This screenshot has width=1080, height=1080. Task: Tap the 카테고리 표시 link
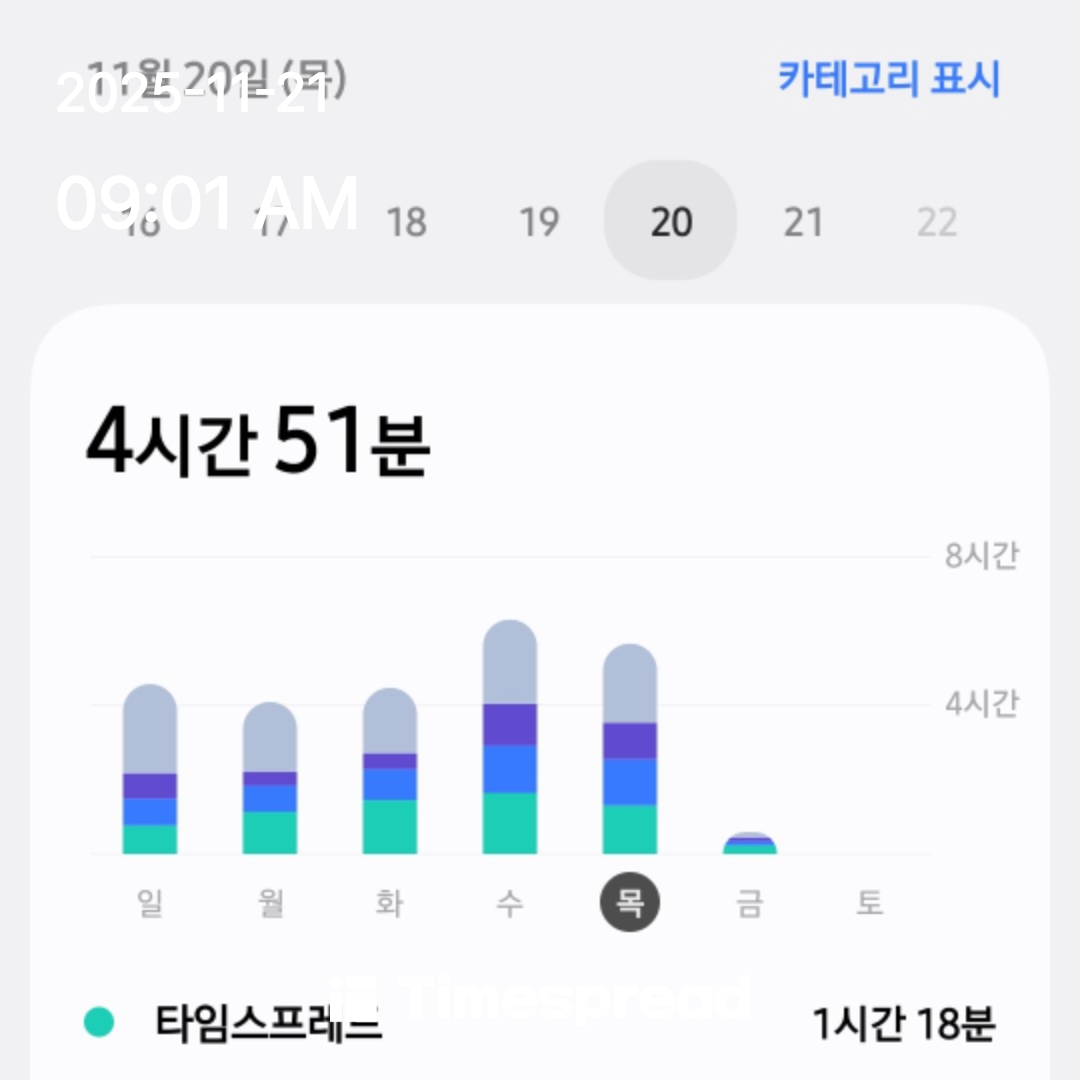click(x=888, y=79)
